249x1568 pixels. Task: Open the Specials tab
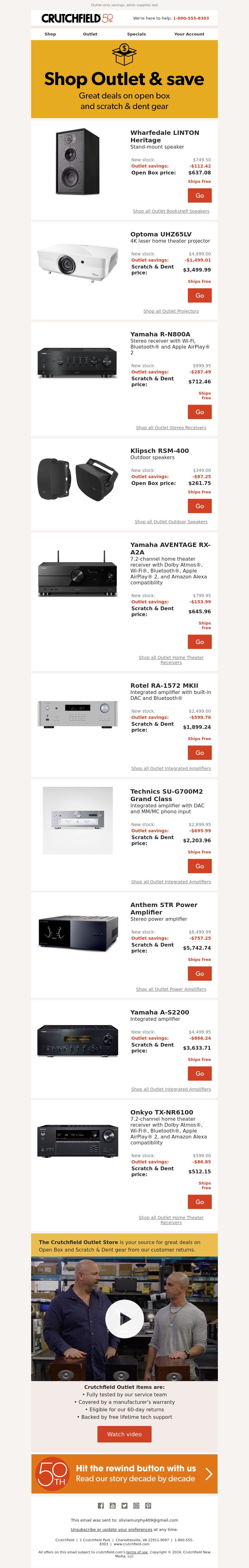pos(136,34)
